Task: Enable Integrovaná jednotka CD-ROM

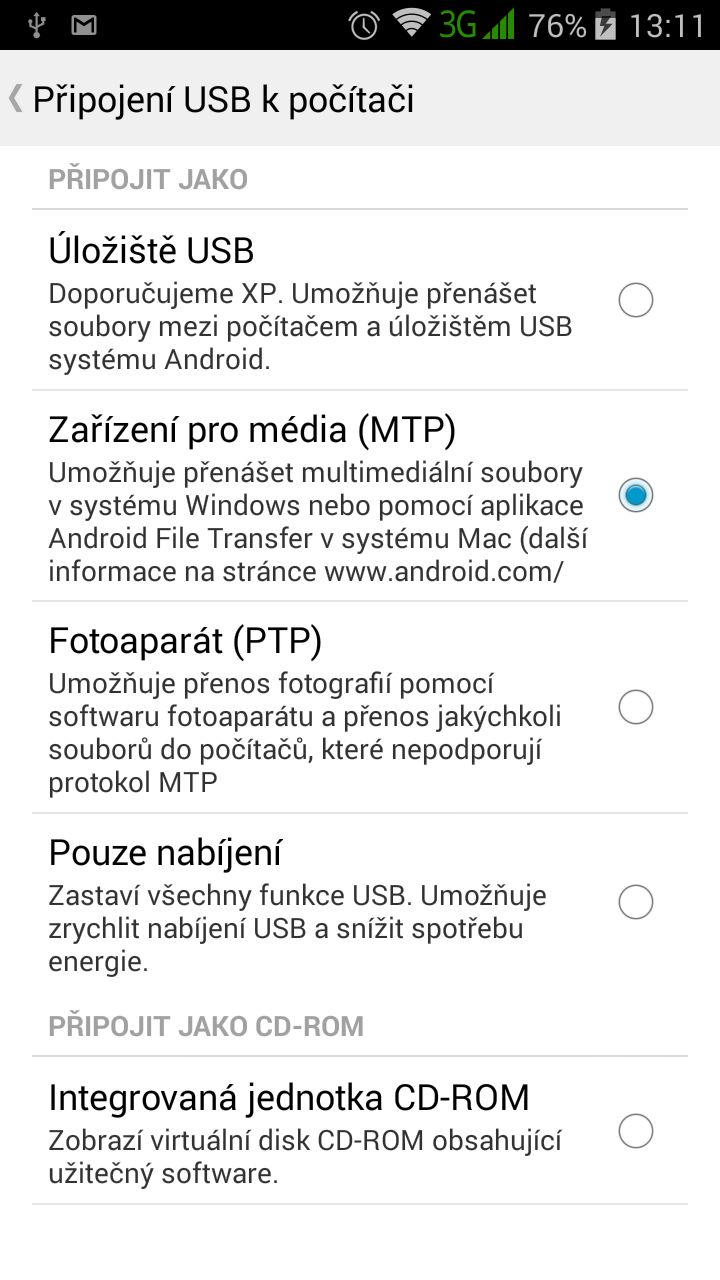Action: click(360, 1131)
